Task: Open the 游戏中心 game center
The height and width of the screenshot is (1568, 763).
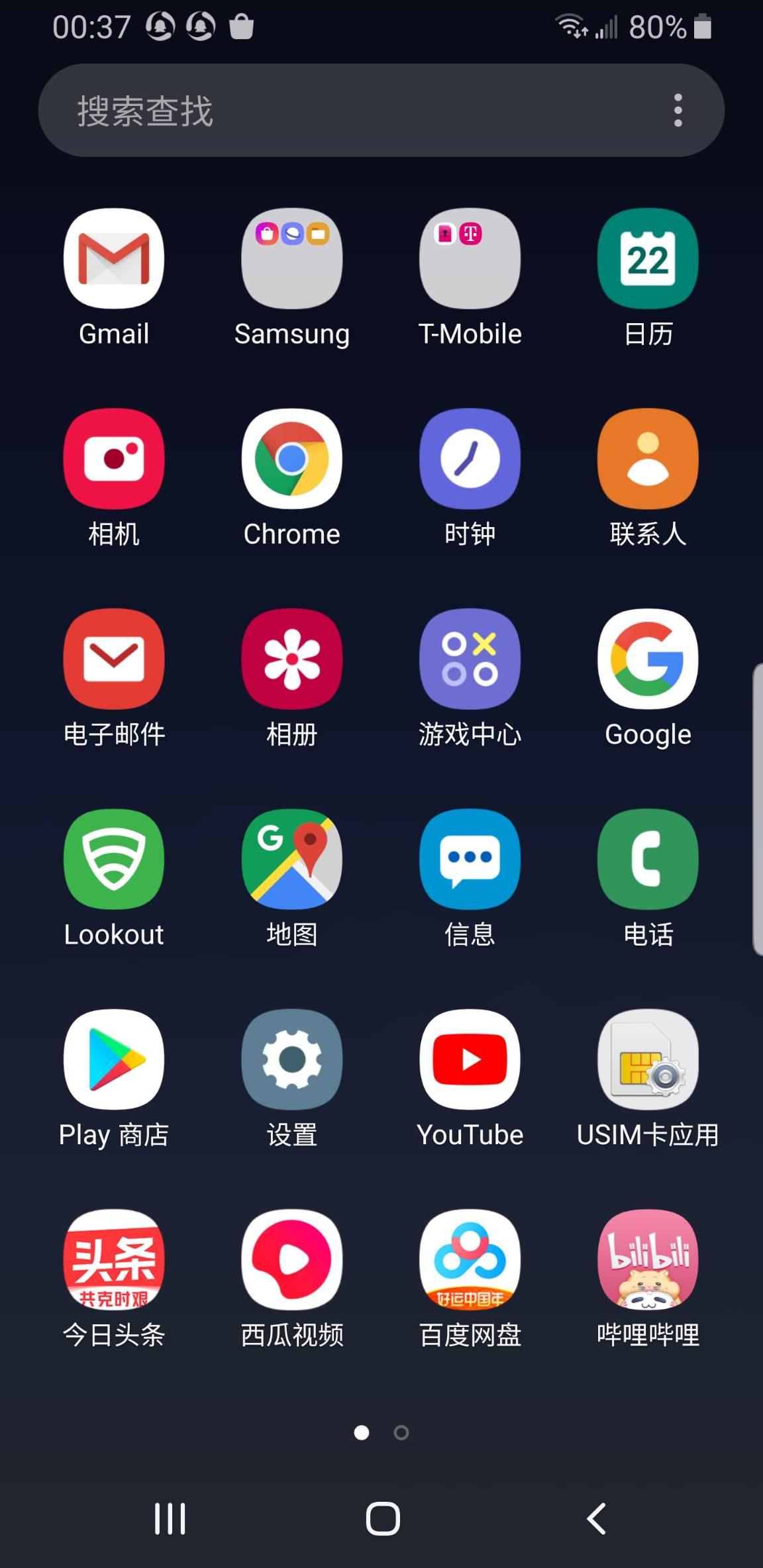Action: (470, 660)
